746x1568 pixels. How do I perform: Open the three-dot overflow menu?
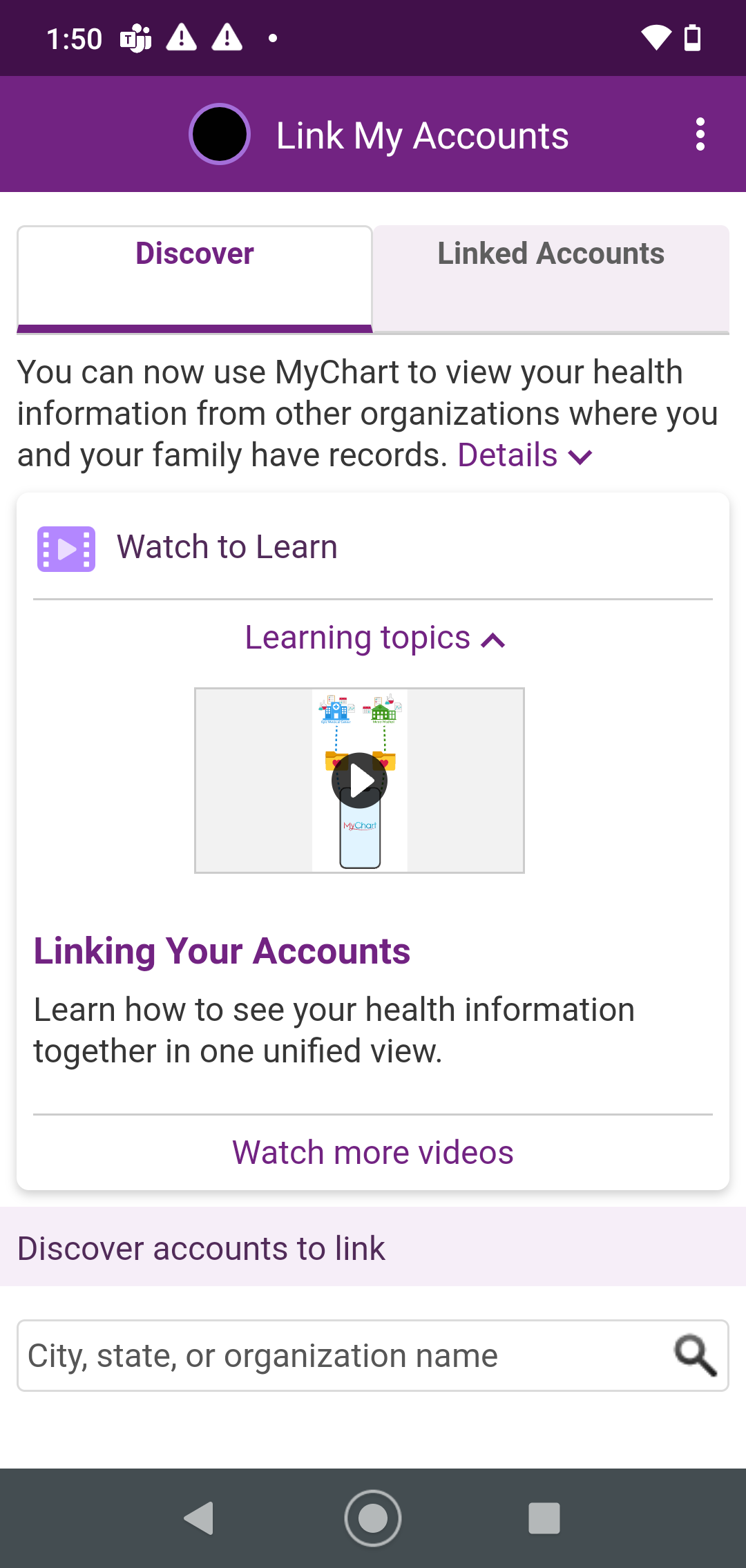coord(700,134)
